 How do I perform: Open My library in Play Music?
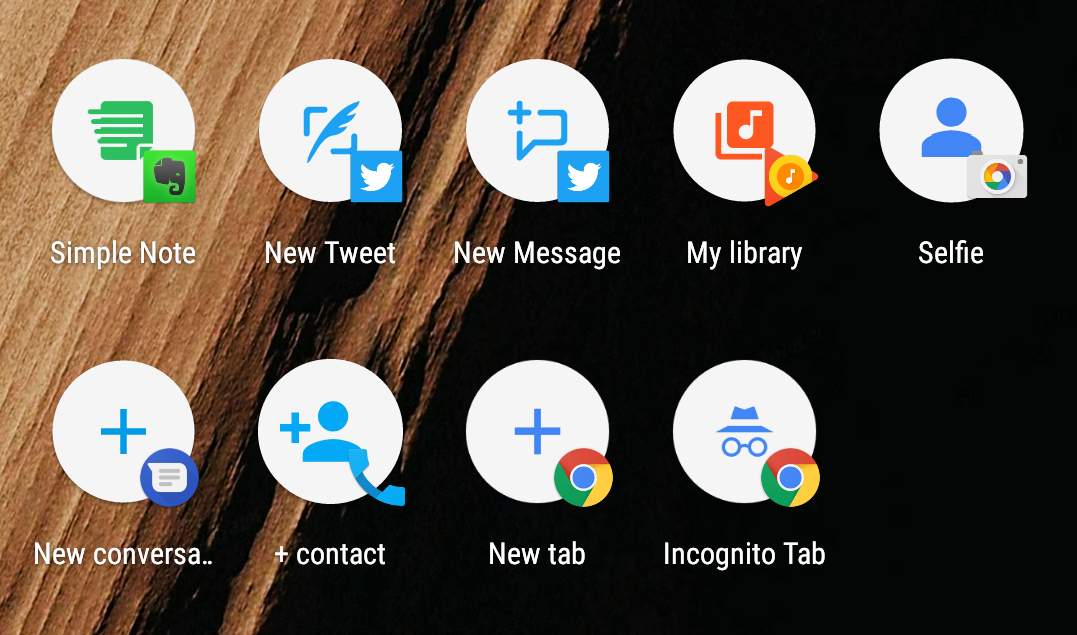tap(744, 132)
